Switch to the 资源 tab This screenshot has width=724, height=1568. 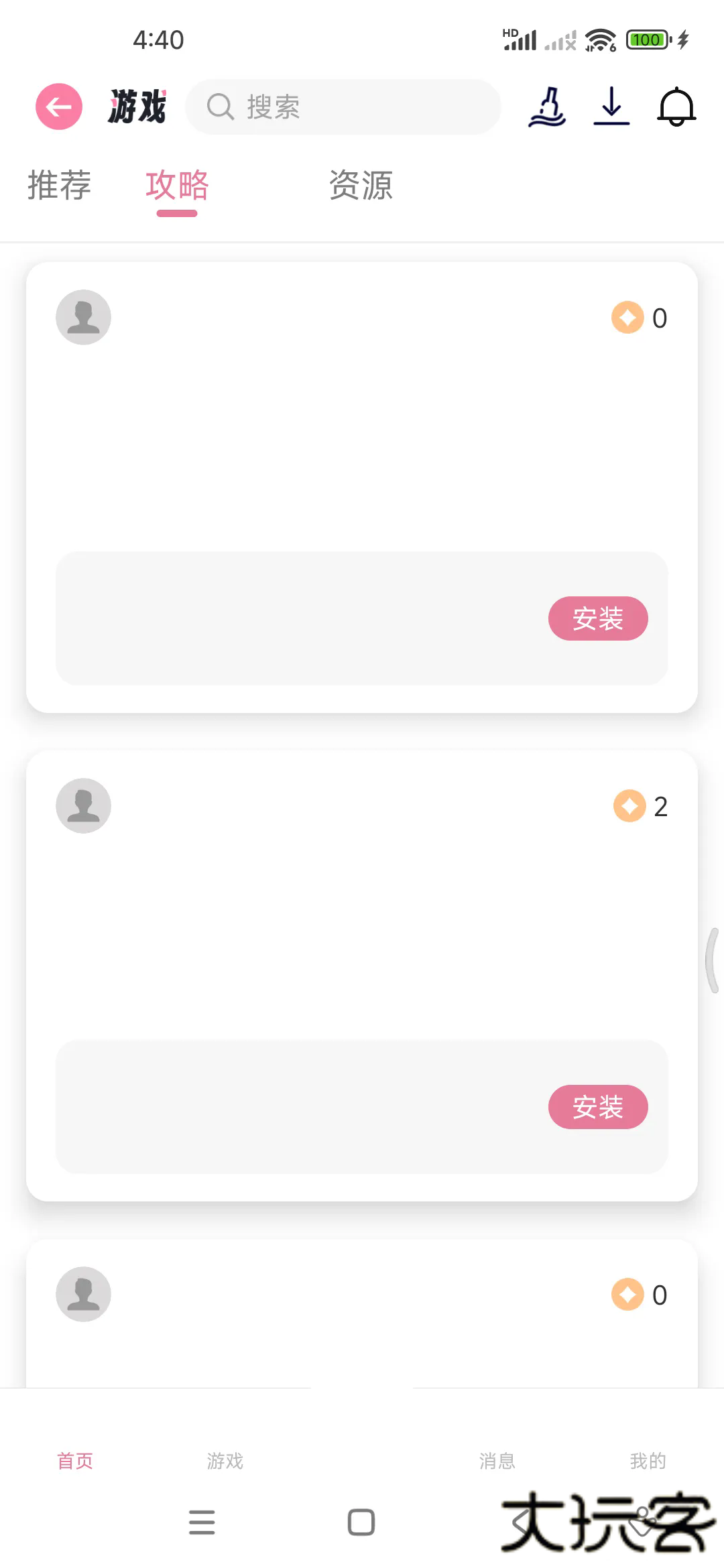coord(361,186)
